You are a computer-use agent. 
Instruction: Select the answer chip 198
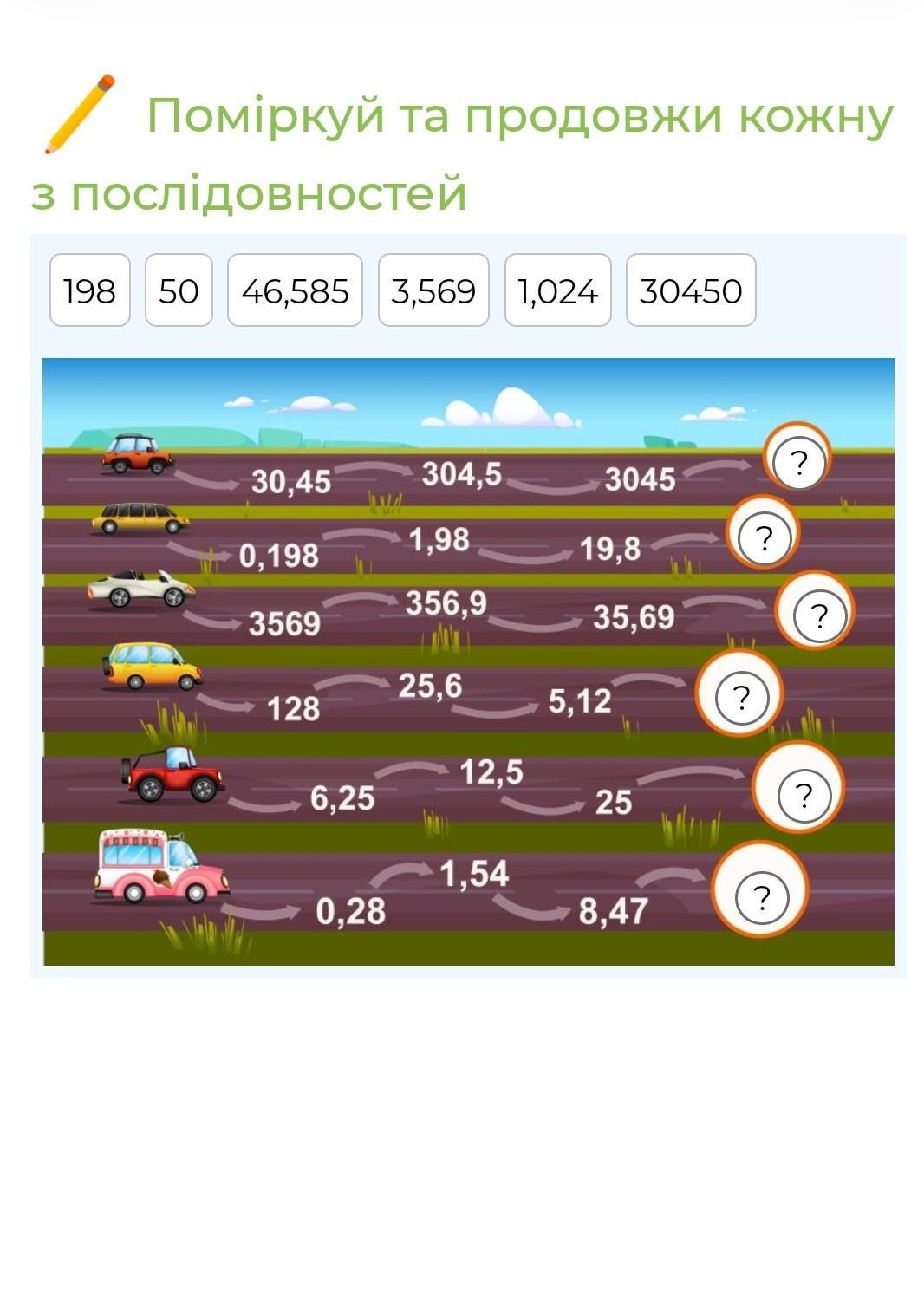point(90,290)
